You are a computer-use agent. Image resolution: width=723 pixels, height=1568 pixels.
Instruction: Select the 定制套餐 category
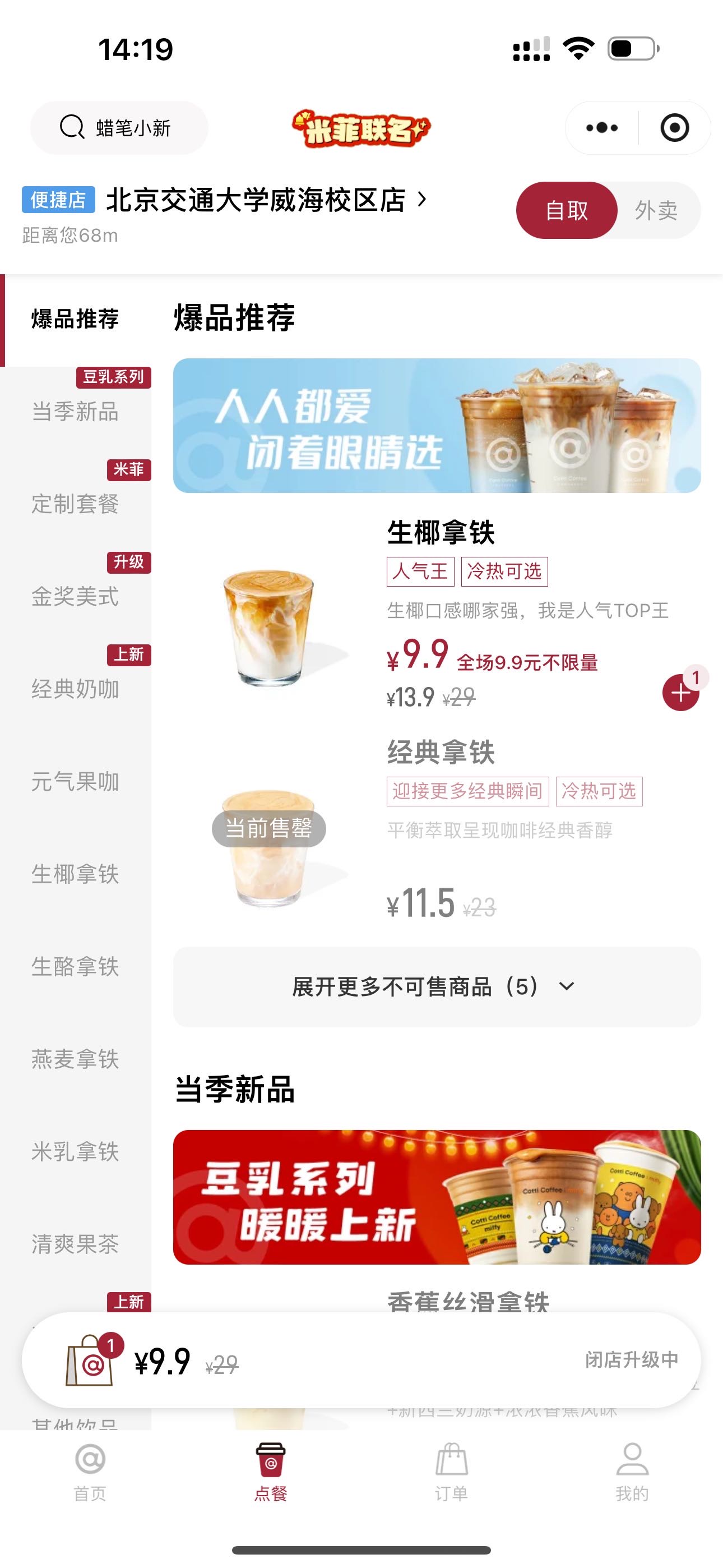(76, 504)
